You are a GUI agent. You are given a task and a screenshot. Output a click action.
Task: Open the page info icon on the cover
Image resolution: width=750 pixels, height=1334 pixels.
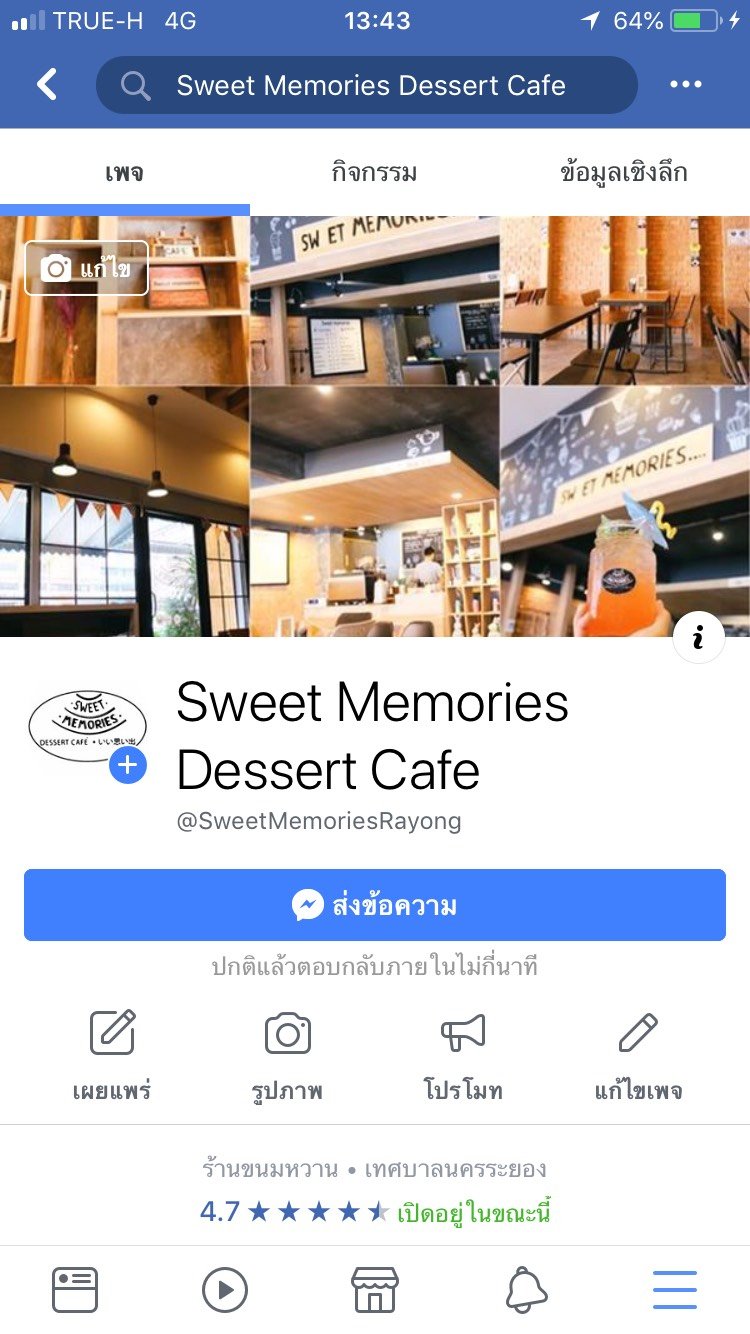[699, 637]
